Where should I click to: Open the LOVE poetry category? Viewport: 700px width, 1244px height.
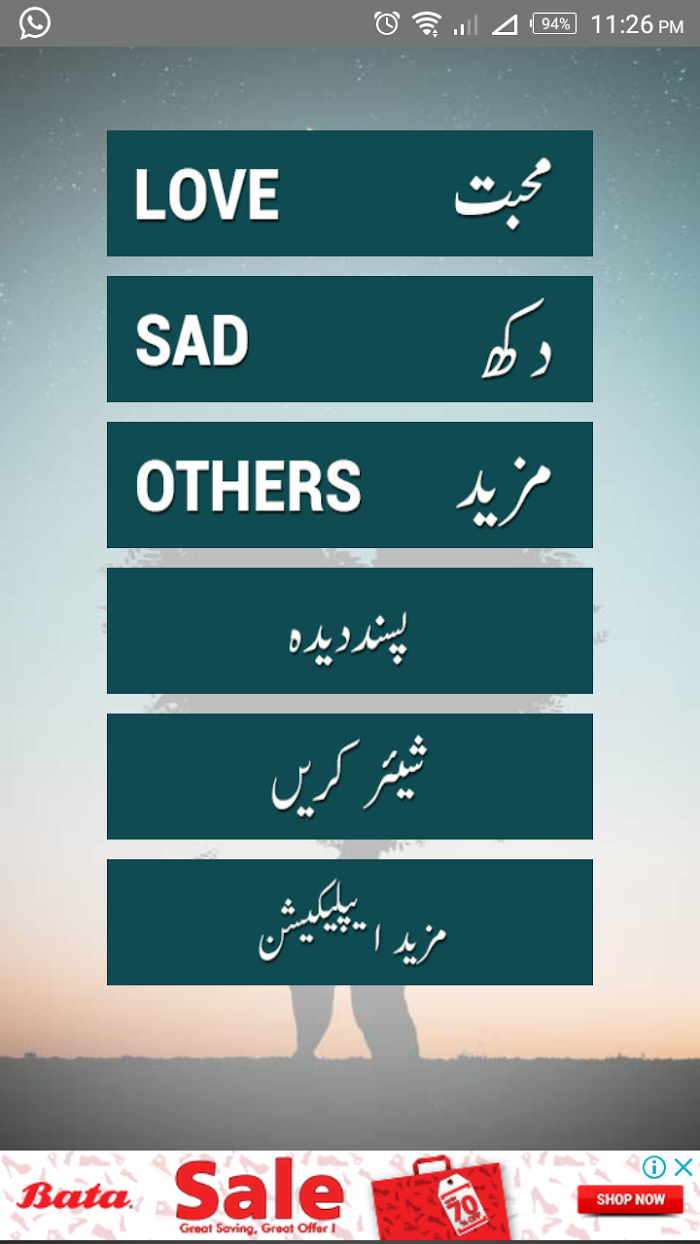click(350, 193)
